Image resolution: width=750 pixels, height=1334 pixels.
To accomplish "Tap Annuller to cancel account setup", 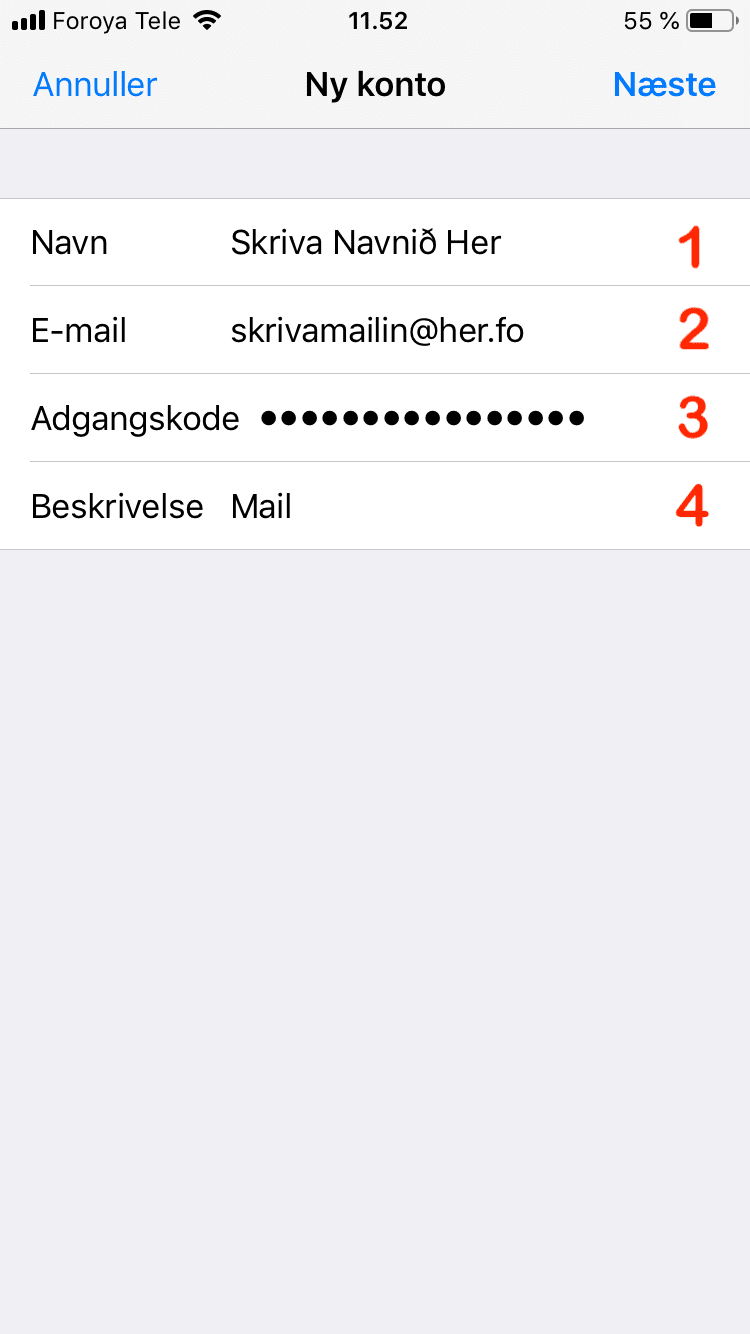I will click(95, 85).
